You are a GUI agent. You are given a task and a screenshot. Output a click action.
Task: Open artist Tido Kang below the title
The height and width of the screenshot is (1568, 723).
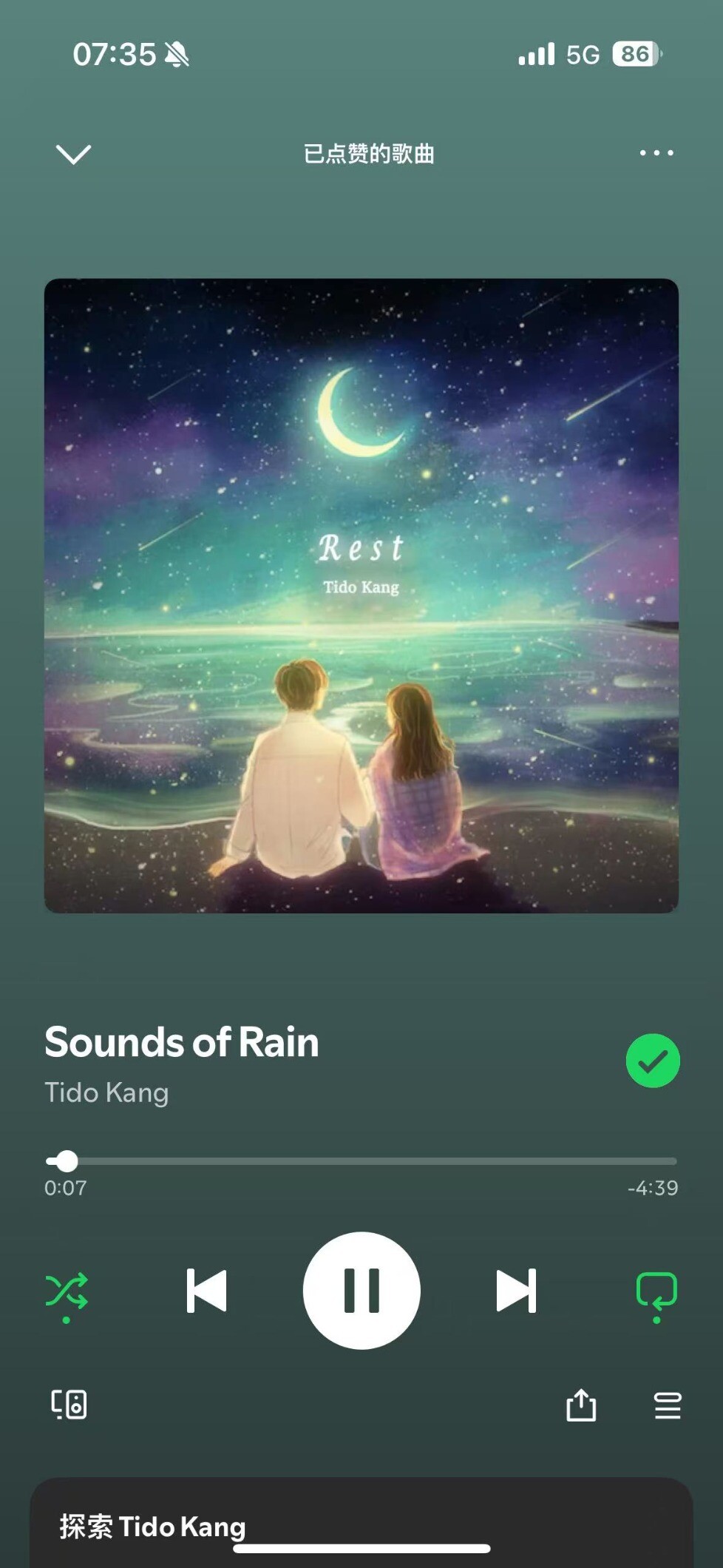106,1092
